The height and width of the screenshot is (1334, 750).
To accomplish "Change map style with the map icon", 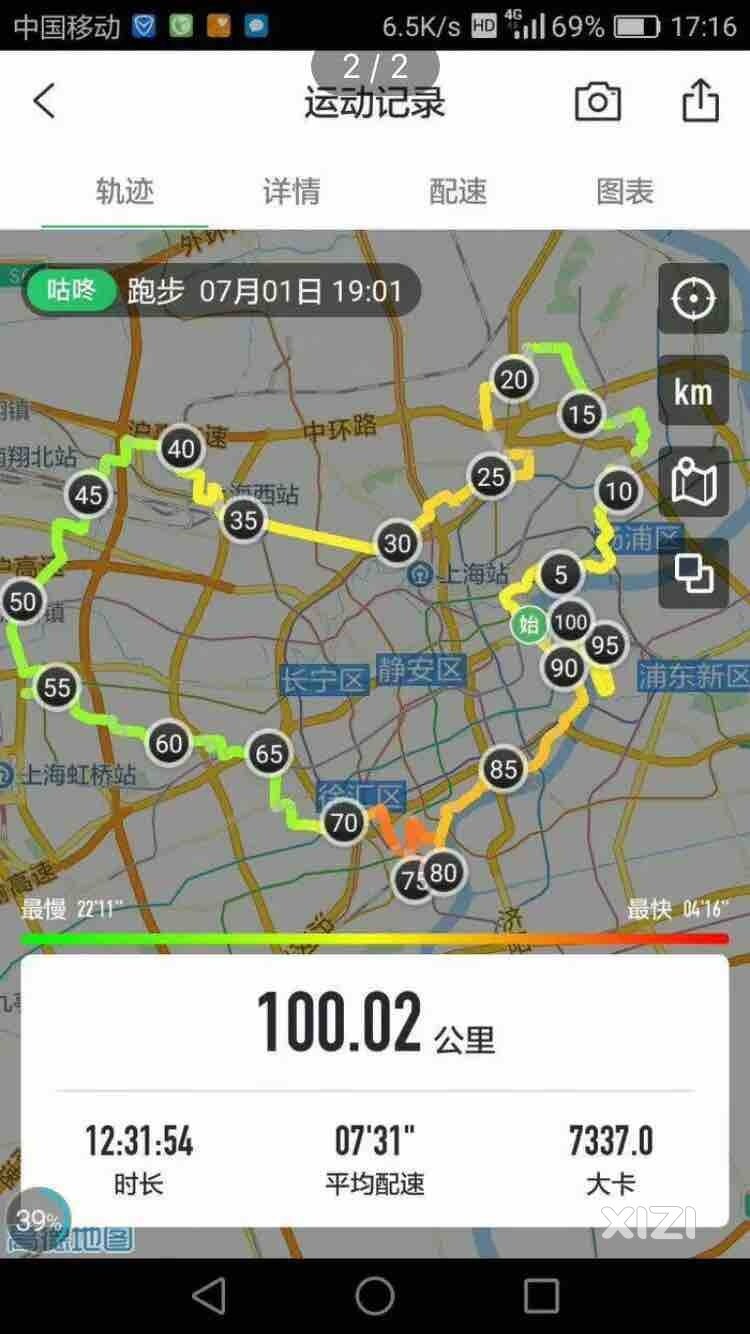I will tap(693, 483).
